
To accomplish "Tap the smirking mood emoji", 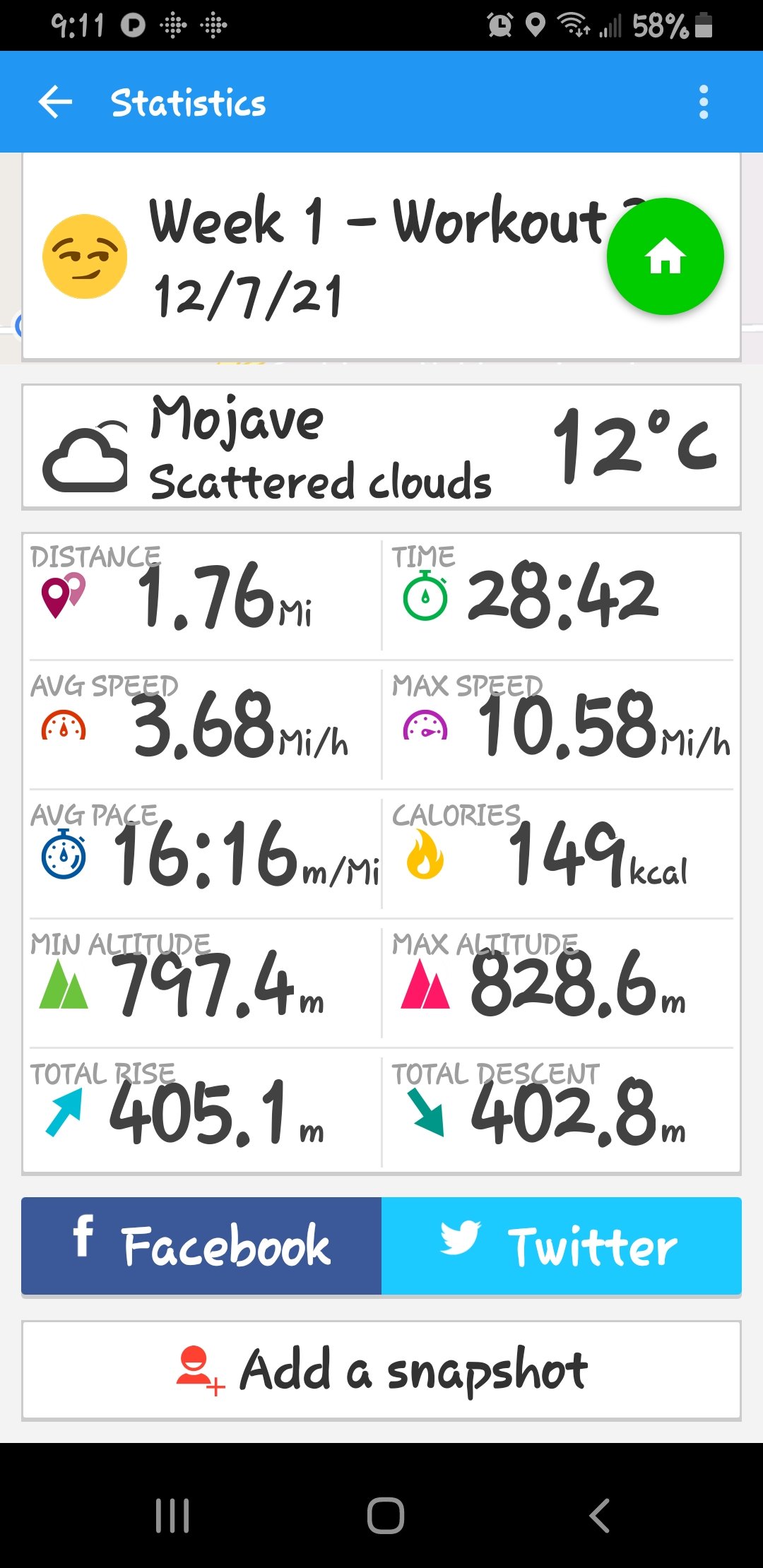I will coord(85,256).
